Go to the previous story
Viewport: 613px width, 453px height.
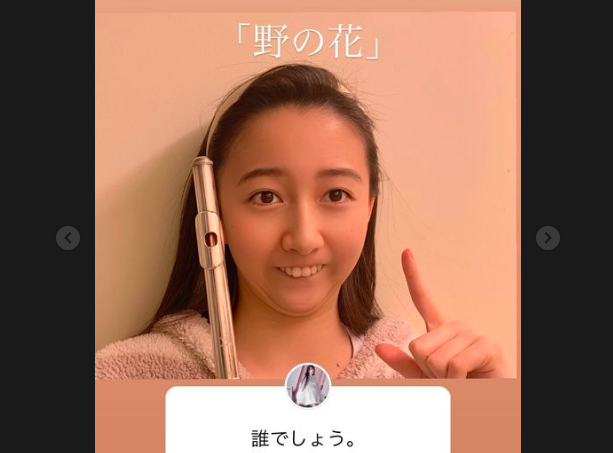(68, 238)
